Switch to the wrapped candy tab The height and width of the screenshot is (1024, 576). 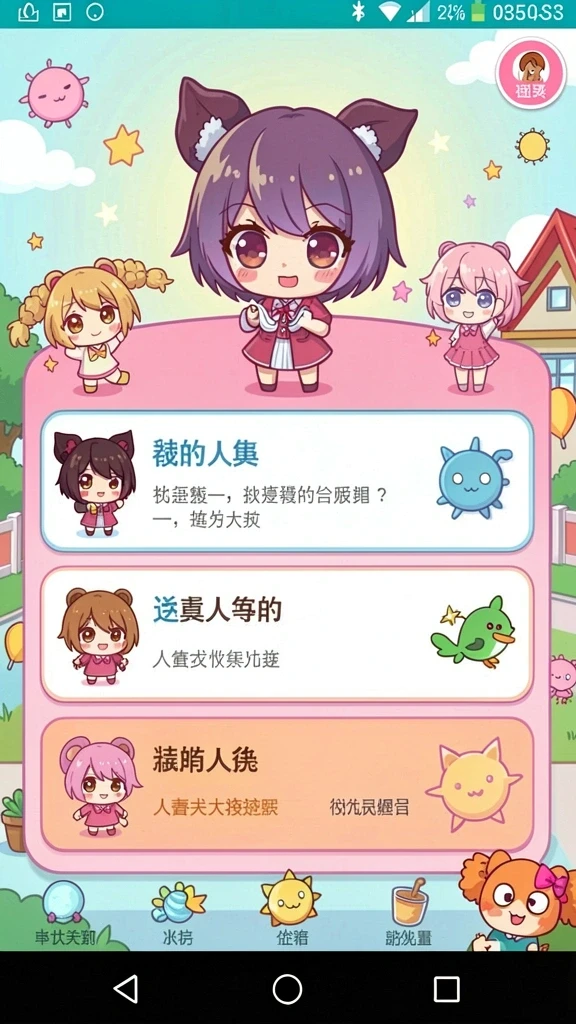point(178,914)
